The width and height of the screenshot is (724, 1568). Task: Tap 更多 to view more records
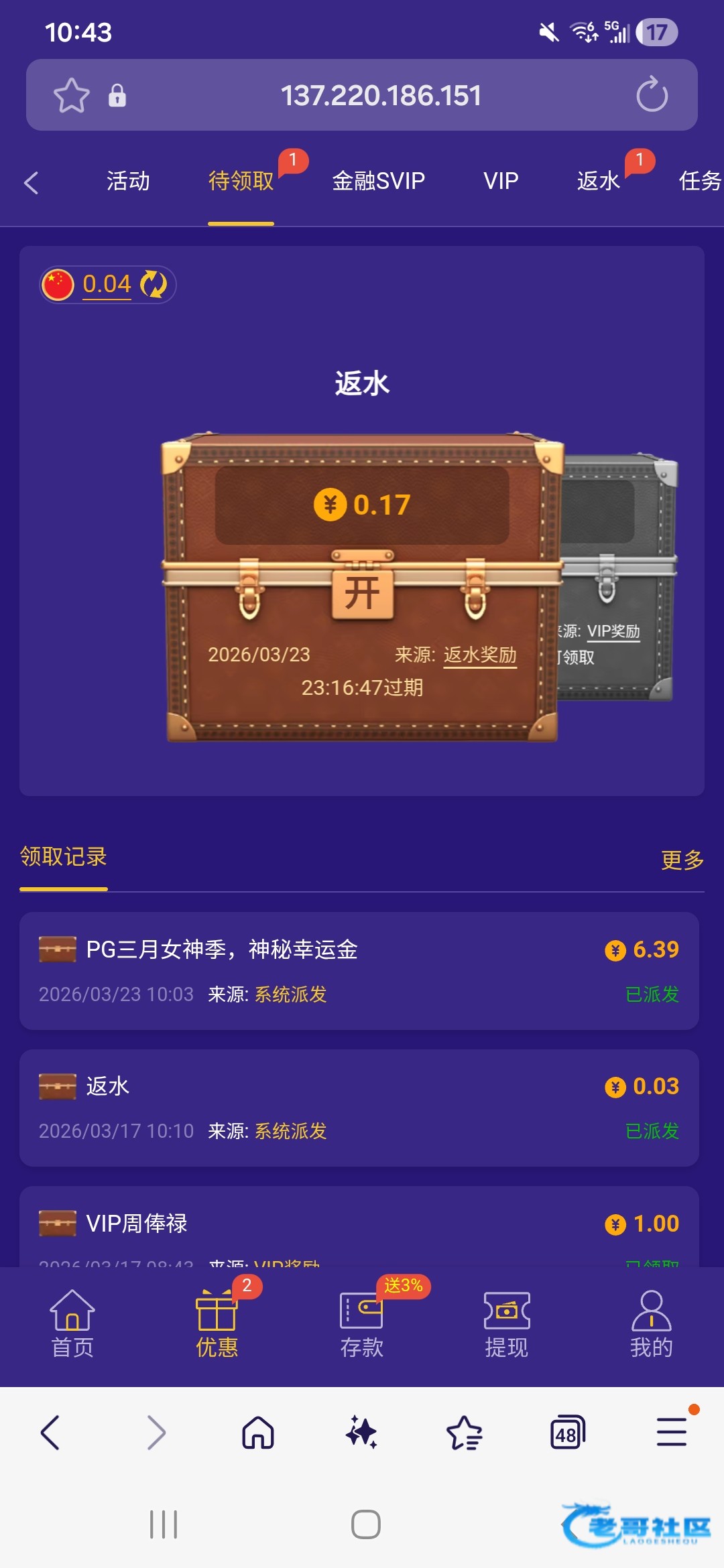coord(682,860)
